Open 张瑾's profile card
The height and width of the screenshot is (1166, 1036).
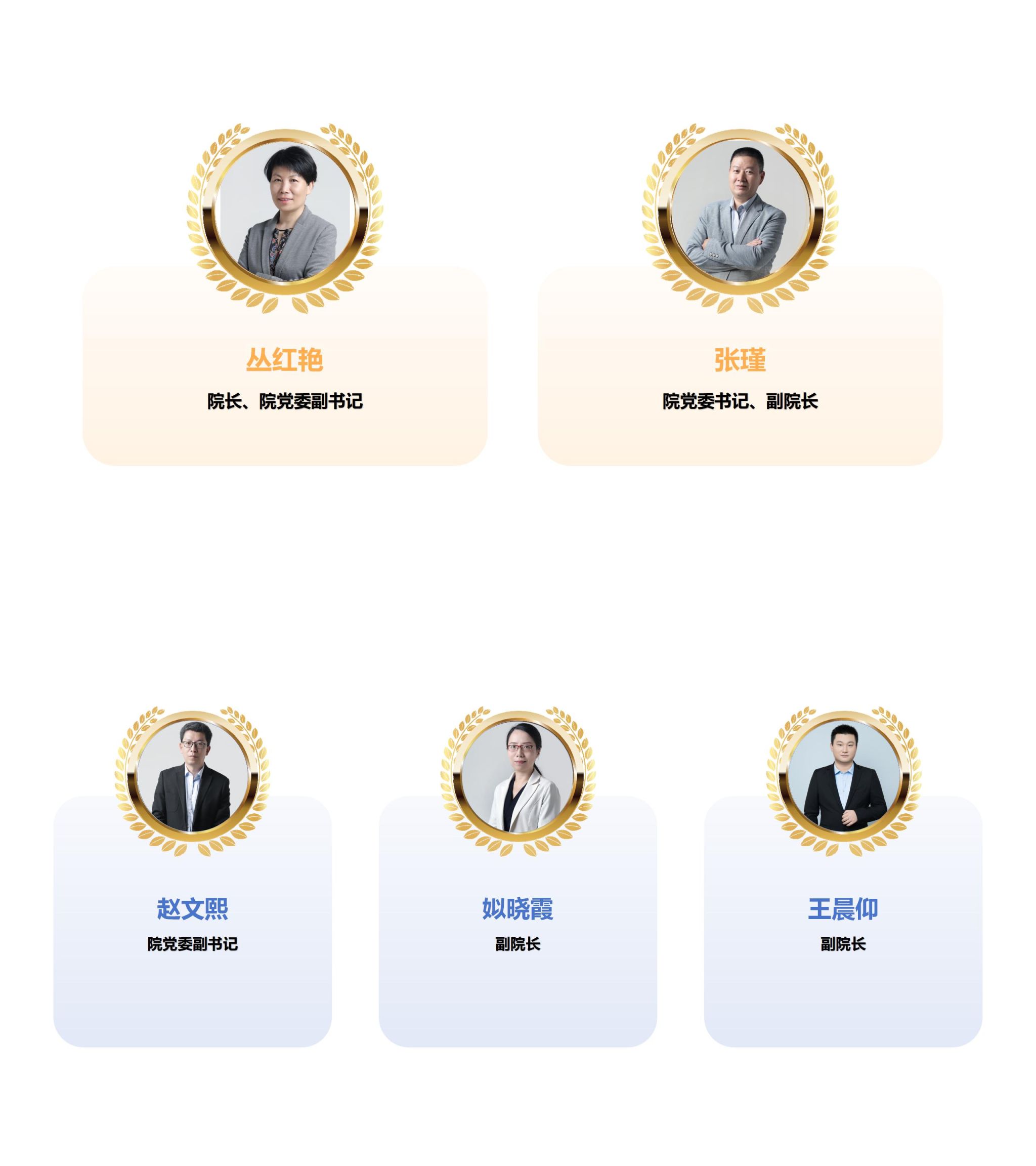pyautogui.click(x=740, y=365)
